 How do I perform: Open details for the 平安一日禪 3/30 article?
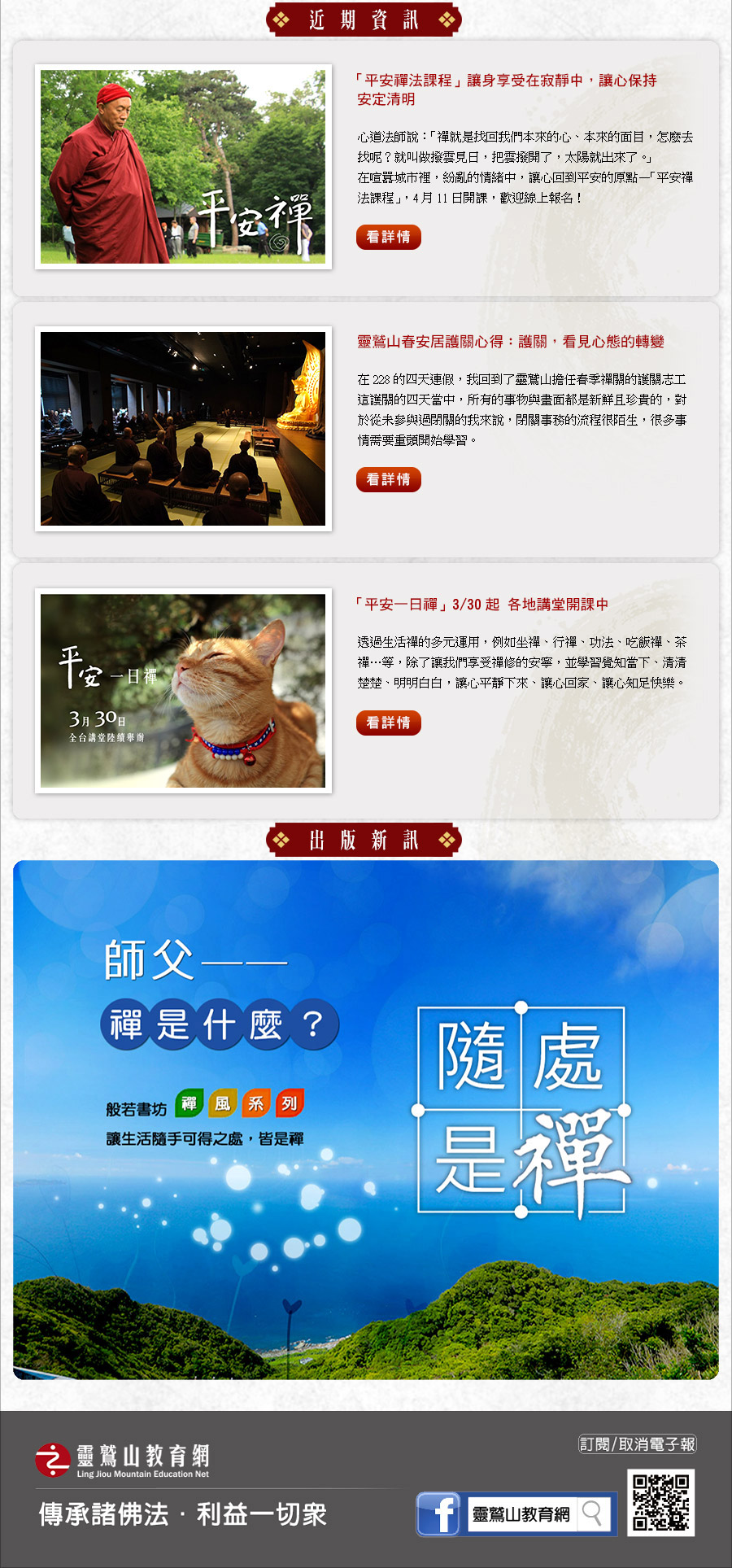tap(388, 723)
